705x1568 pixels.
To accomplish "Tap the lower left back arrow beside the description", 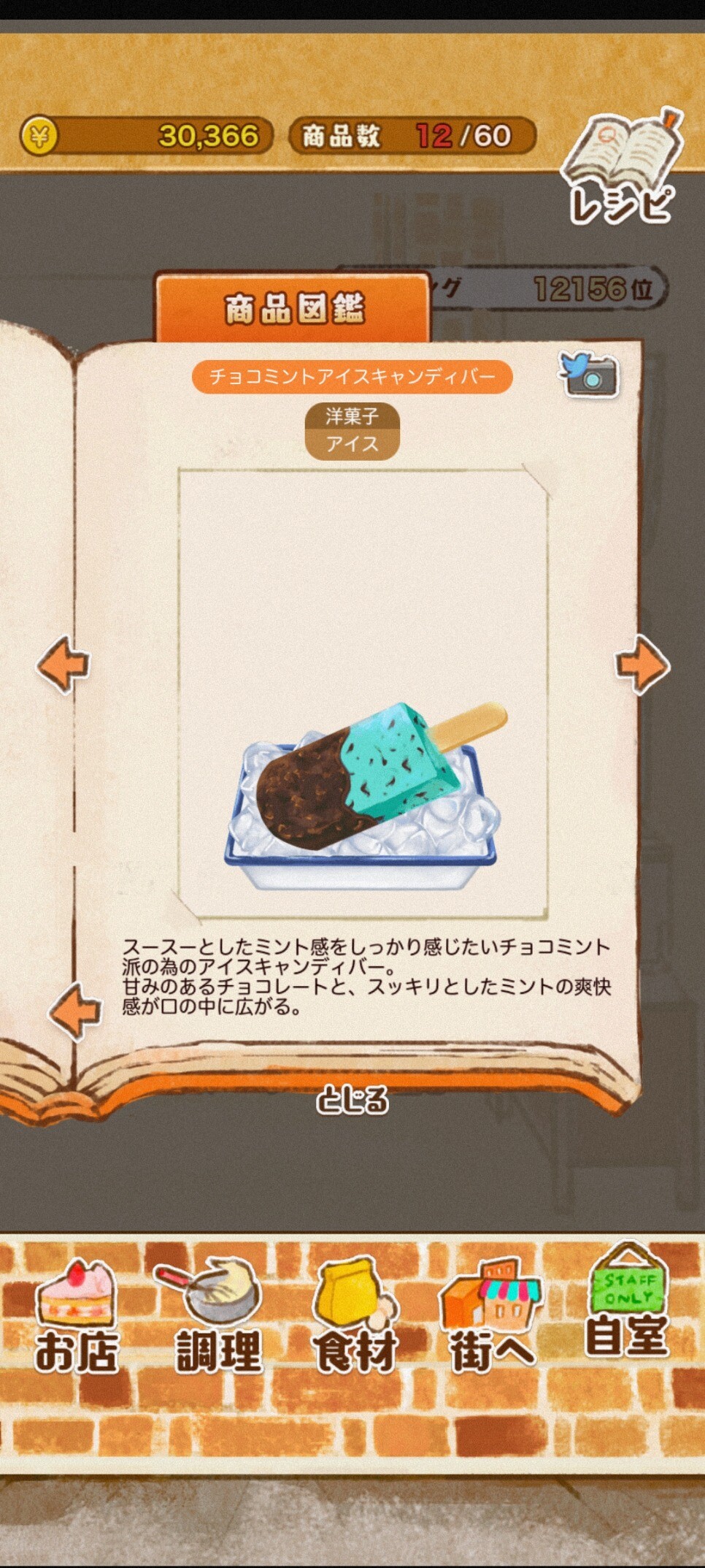I will 74,1011.
